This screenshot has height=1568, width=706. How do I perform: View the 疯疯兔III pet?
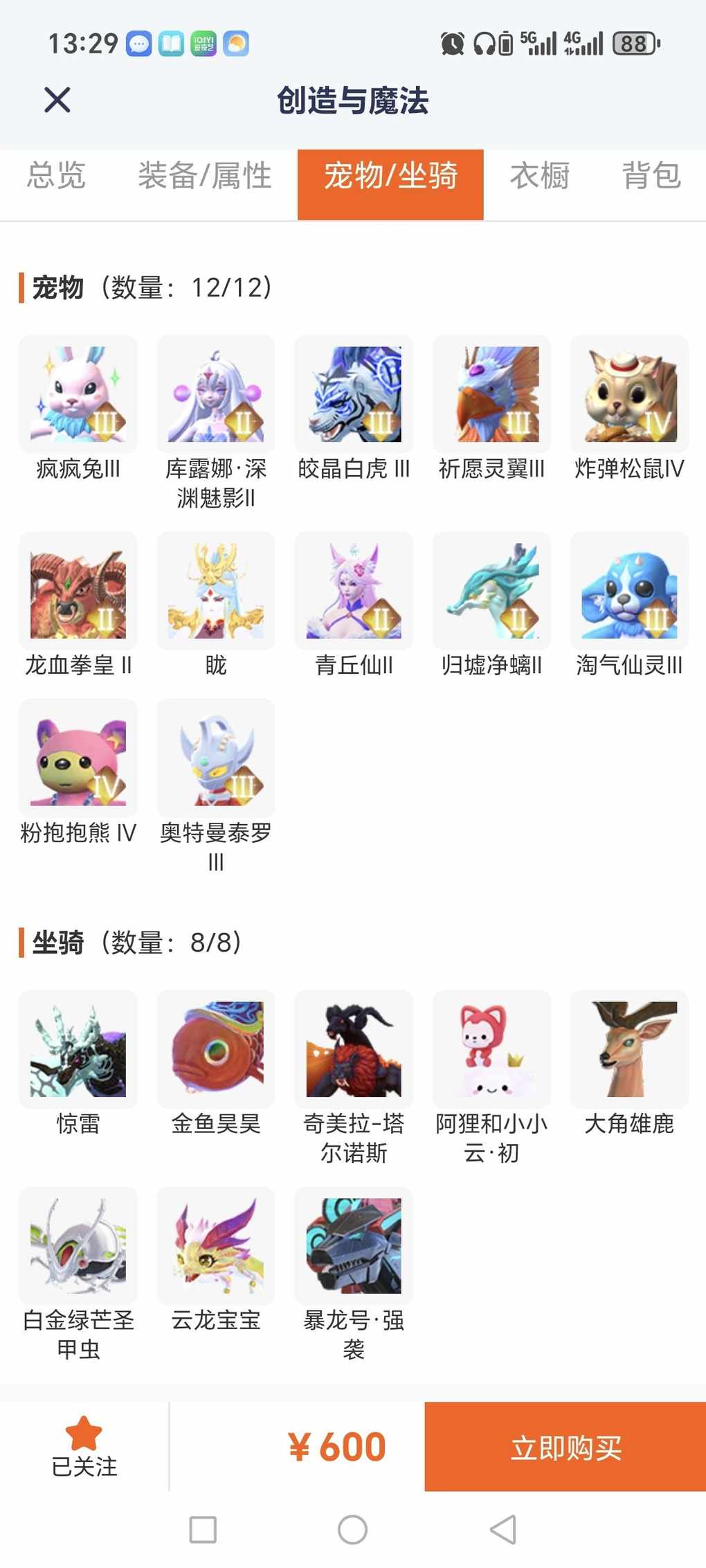click(x=78, y=395)
